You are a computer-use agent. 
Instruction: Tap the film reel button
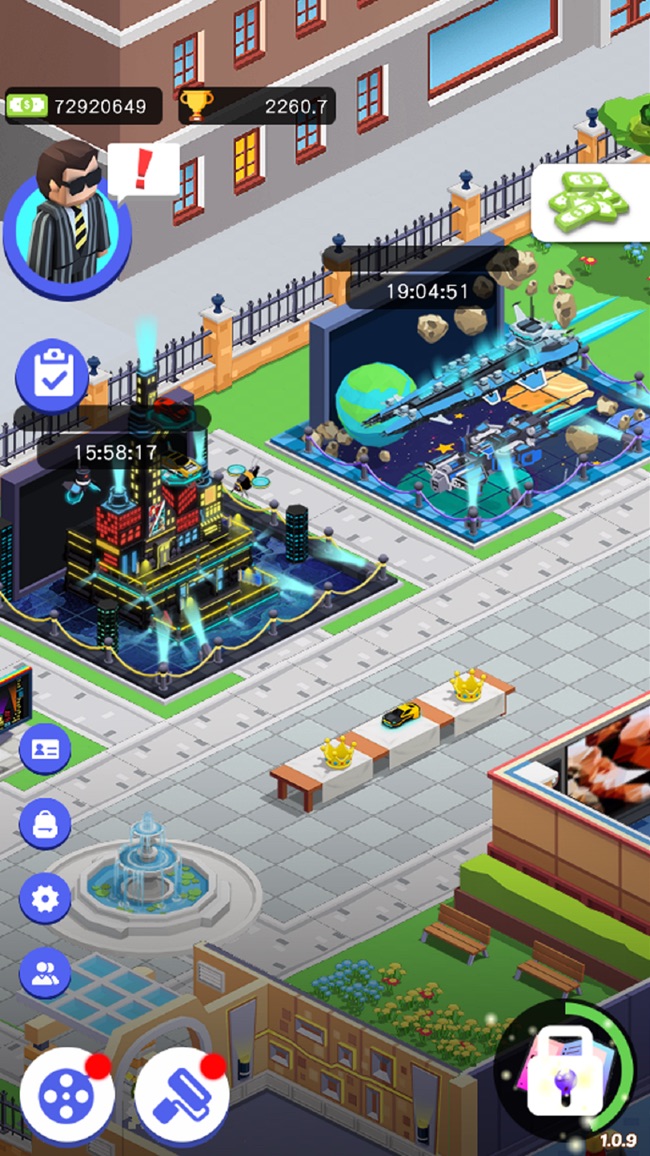(x=68, y=1097)
